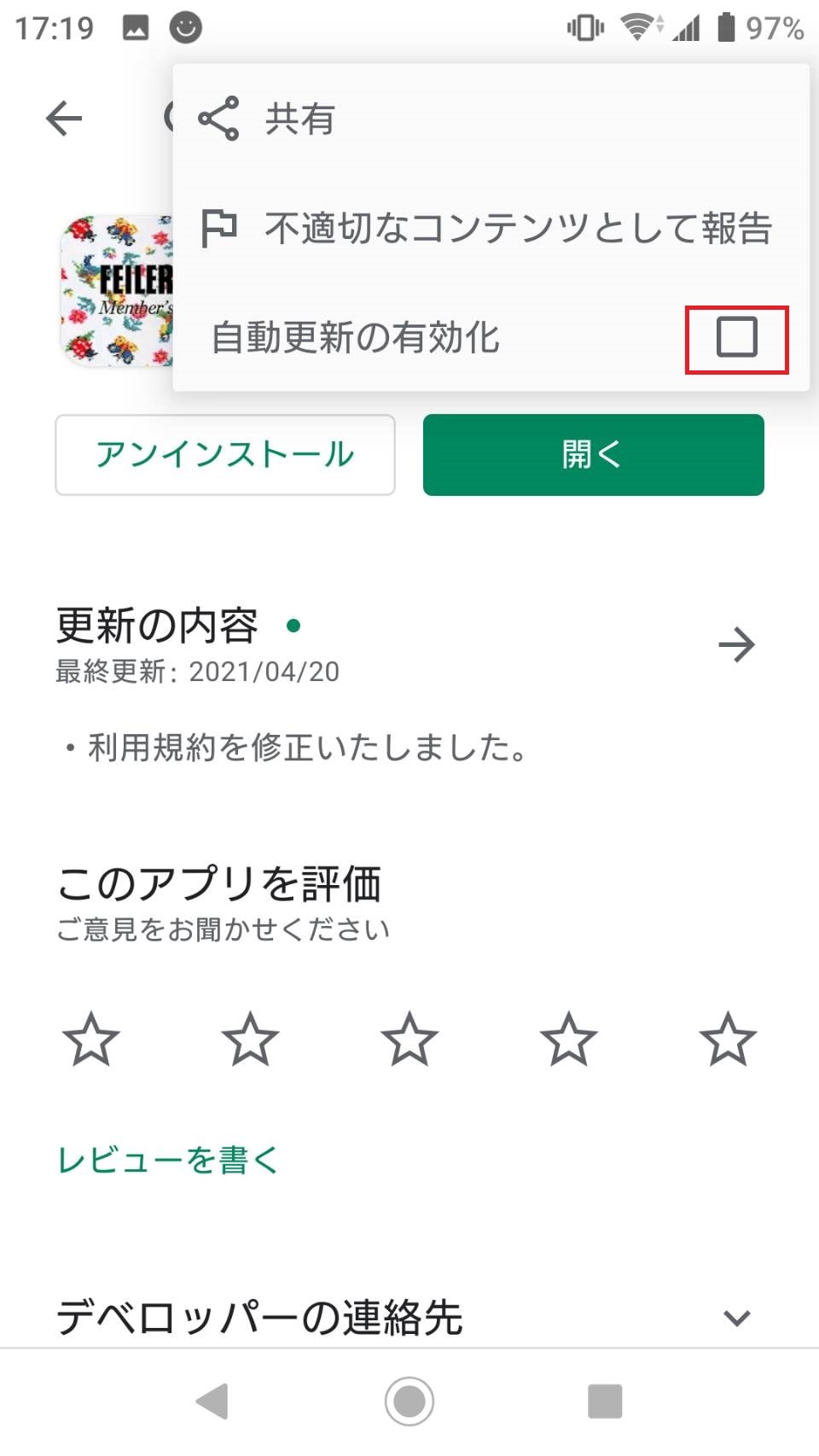Image resolution: width=819 pixels, height=1456 pixels.
Task: Rate the app five stars
Action: pos(728,1040)
